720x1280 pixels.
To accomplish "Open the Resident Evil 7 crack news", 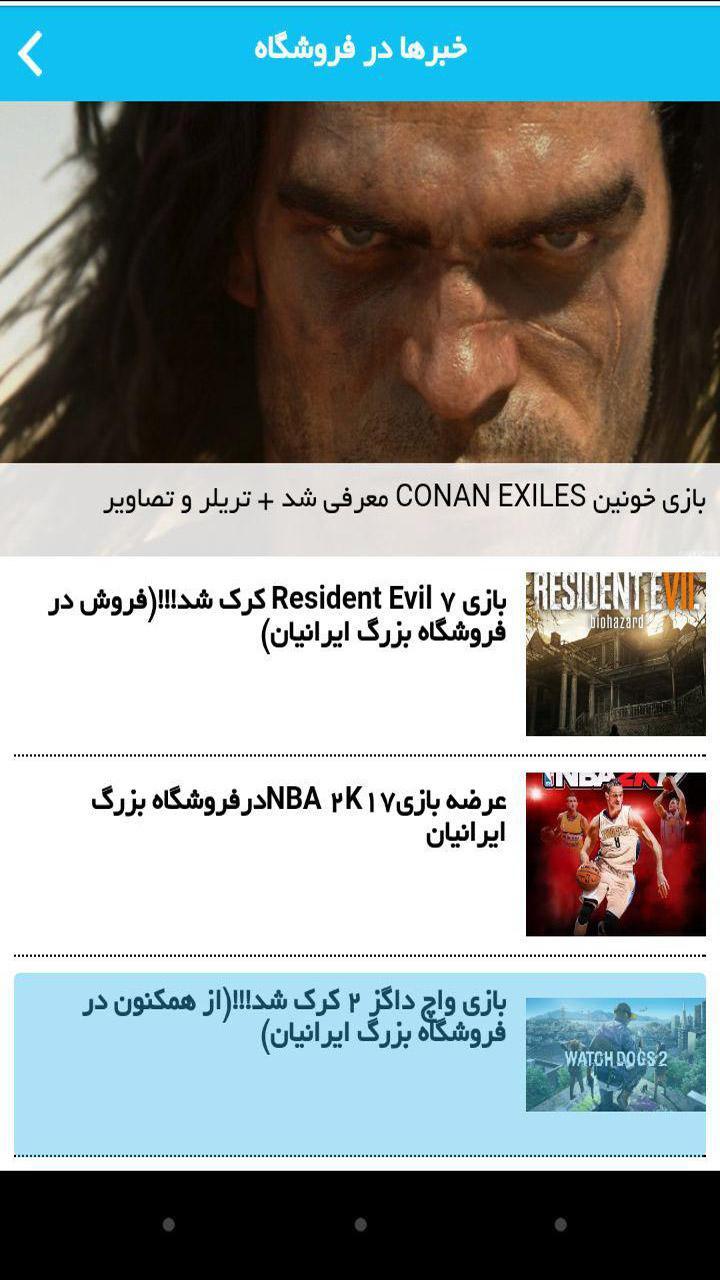I will point(360,654).
